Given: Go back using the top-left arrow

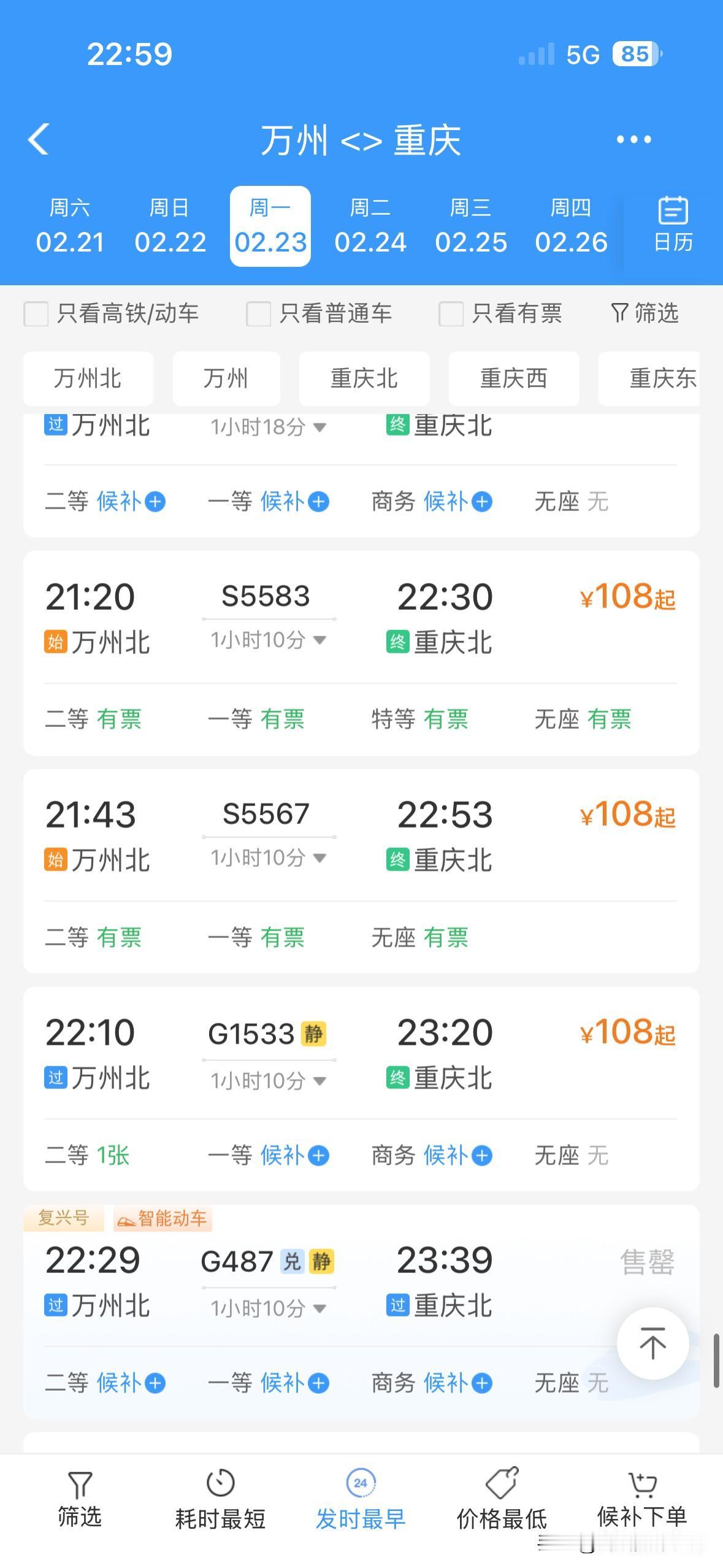Looking at the screenshot, I should click(x=39, y=139).
